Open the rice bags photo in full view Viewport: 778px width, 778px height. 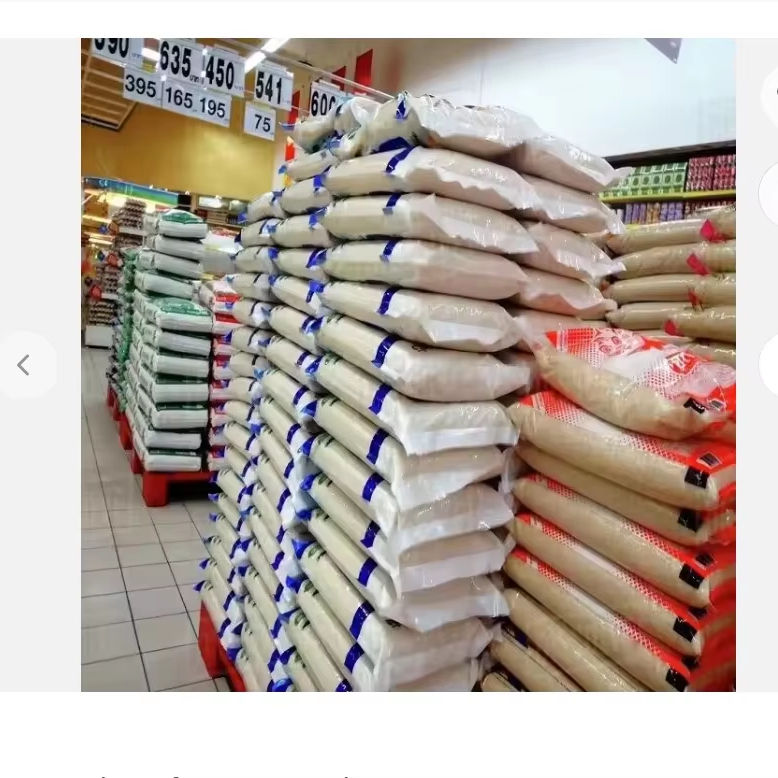click(408, 365)
